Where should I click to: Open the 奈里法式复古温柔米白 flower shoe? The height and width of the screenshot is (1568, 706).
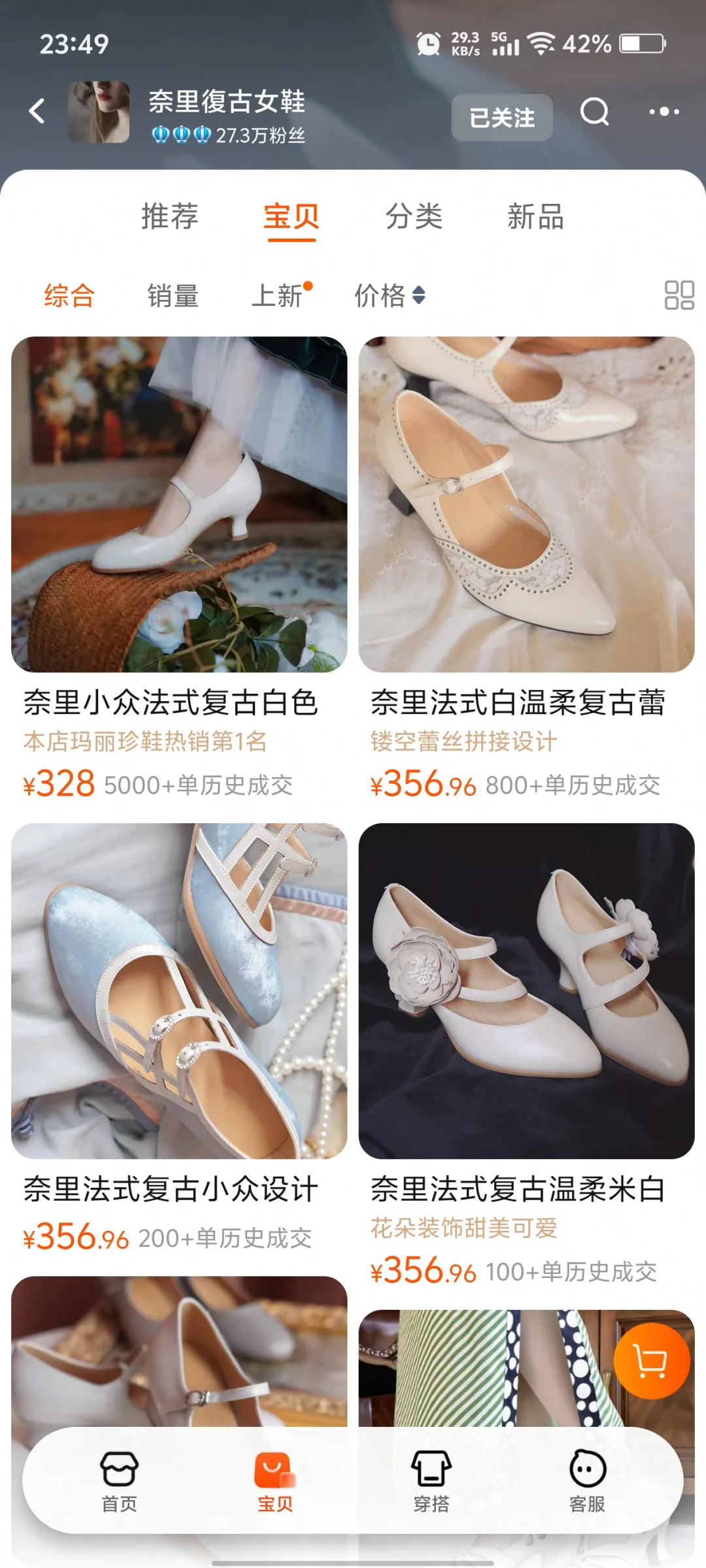(526, 991)
